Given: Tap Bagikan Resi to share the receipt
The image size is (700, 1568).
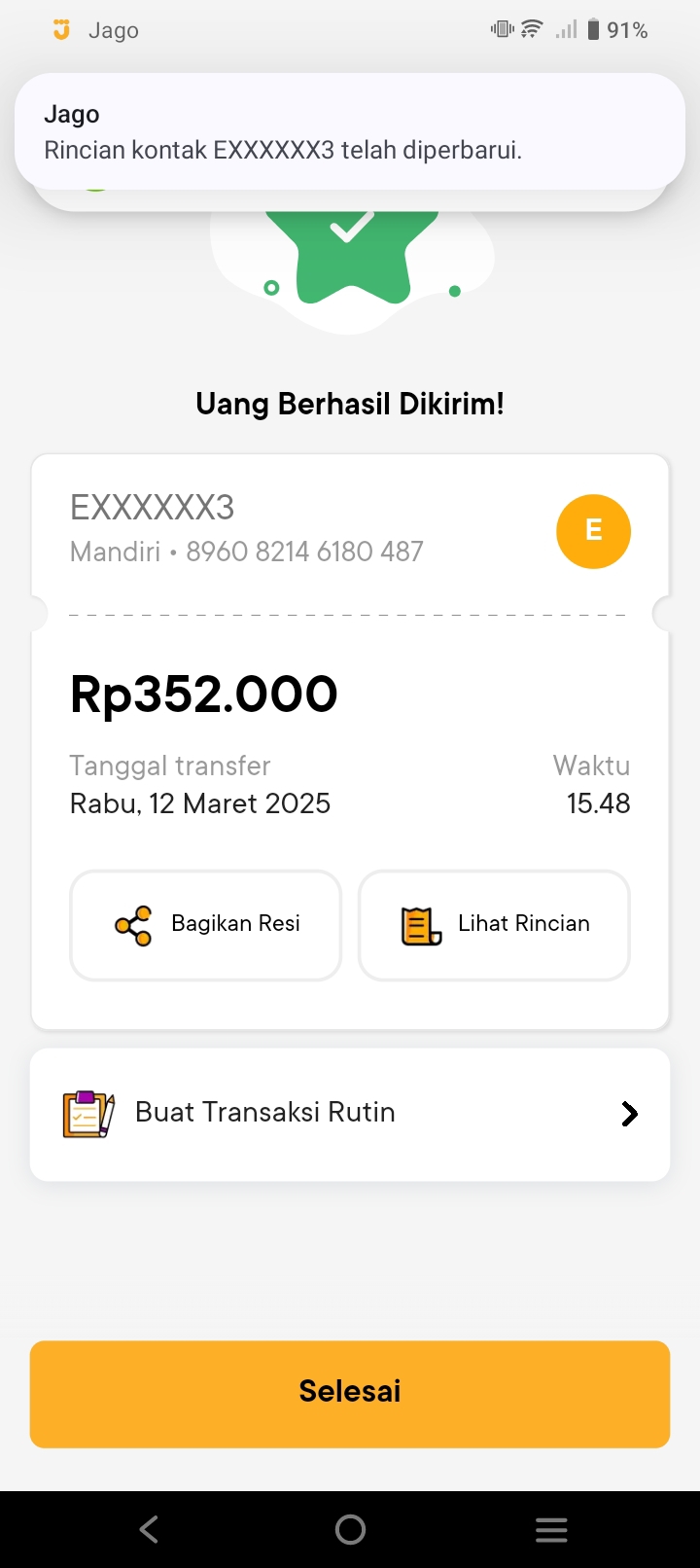Looking at the screenshot, I should pos(206,925).
